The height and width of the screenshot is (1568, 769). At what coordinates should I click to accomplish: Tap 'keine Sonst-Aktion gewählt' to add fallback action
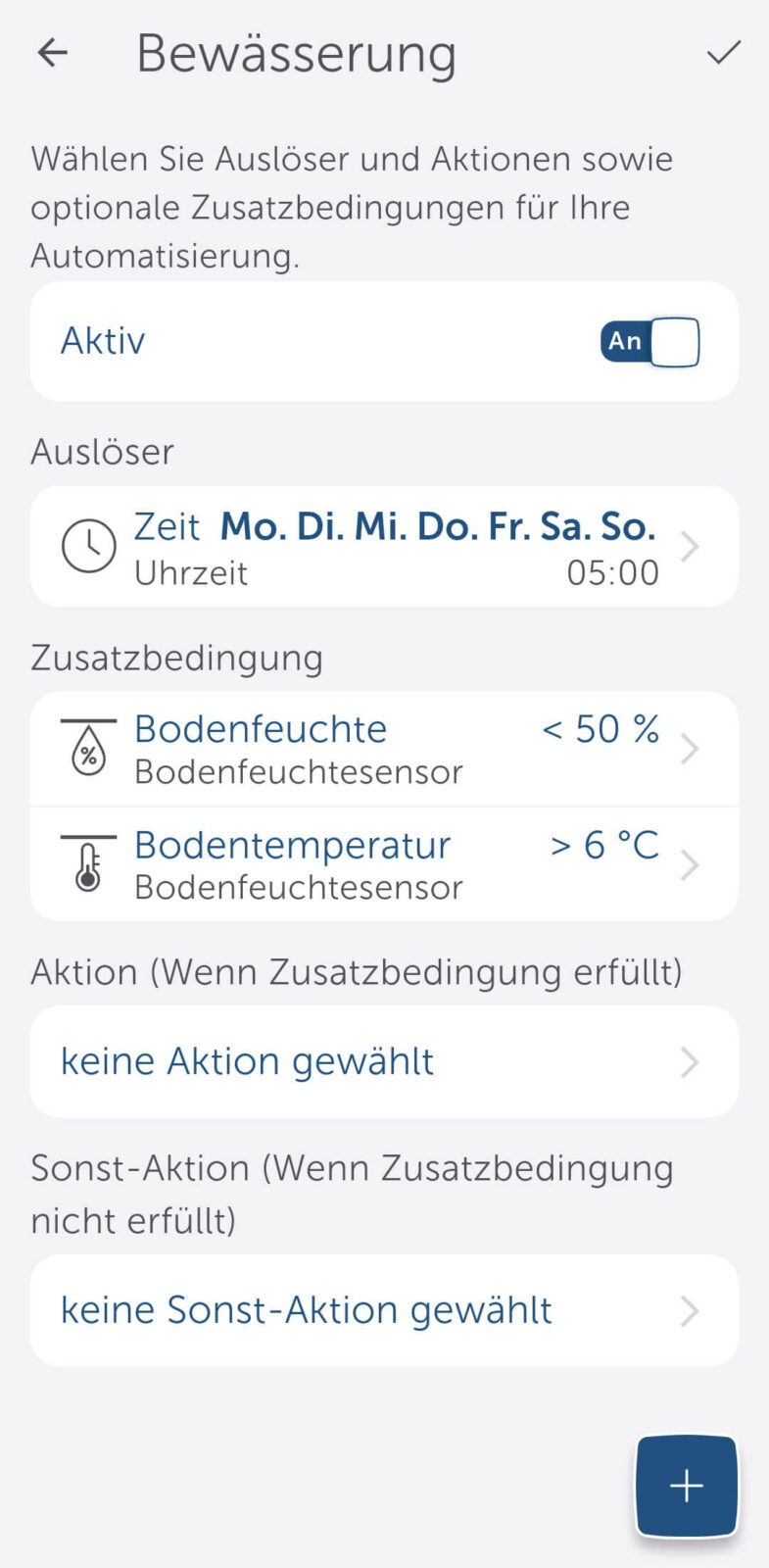click(382, 1310)
